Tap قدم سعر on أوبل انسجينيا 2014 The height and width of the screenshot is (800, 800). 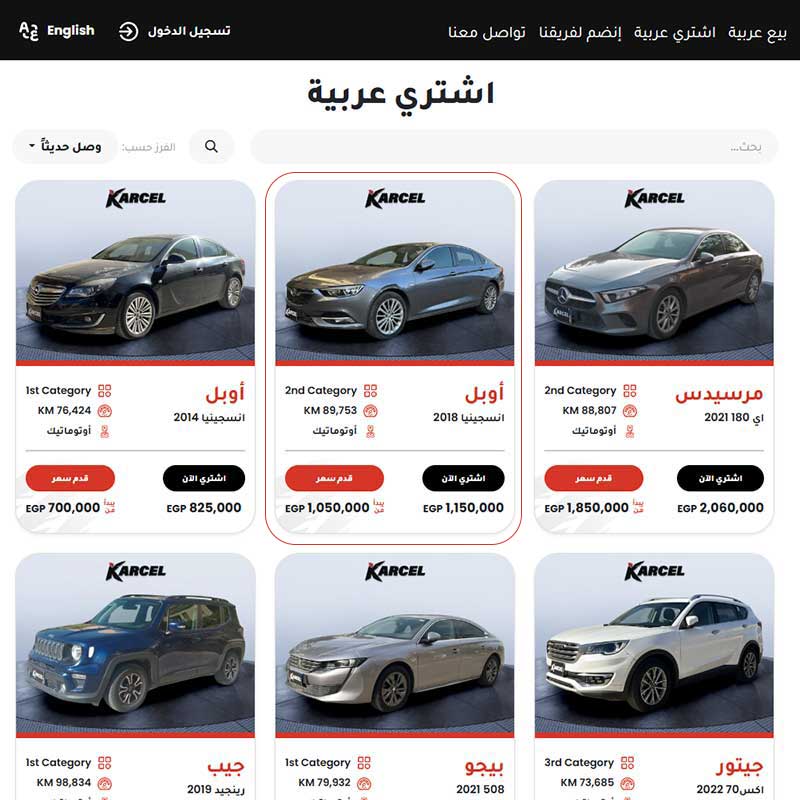pyautogui.click(x=69, y=478)
